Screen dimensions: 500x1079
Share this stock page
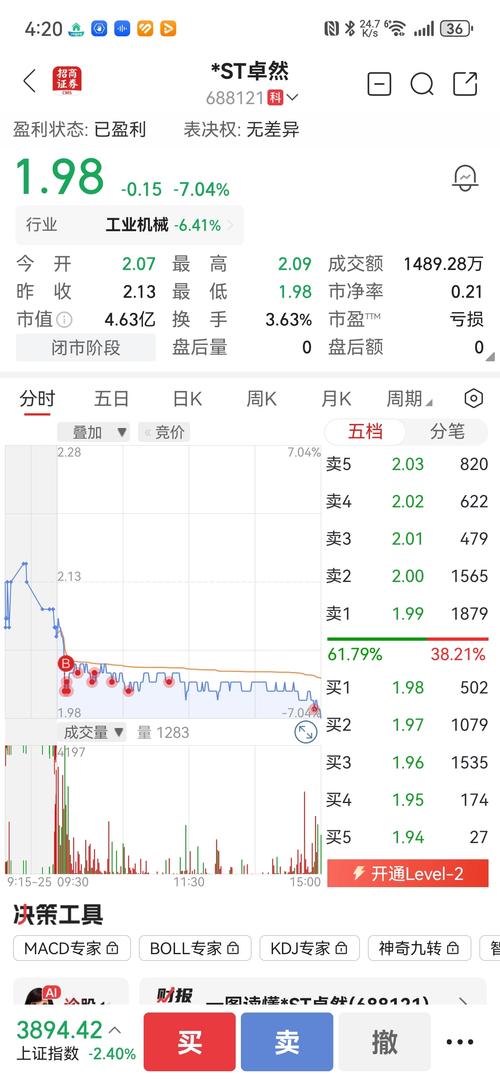click(465, 83)
